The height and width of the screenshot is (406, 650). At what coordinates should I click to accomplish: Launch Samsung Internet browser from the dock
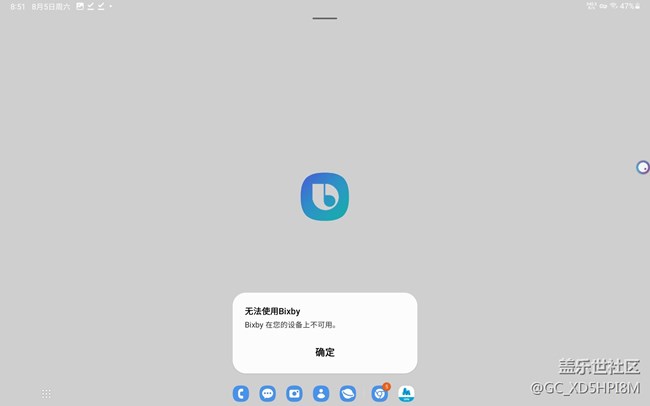coord(348,394)
